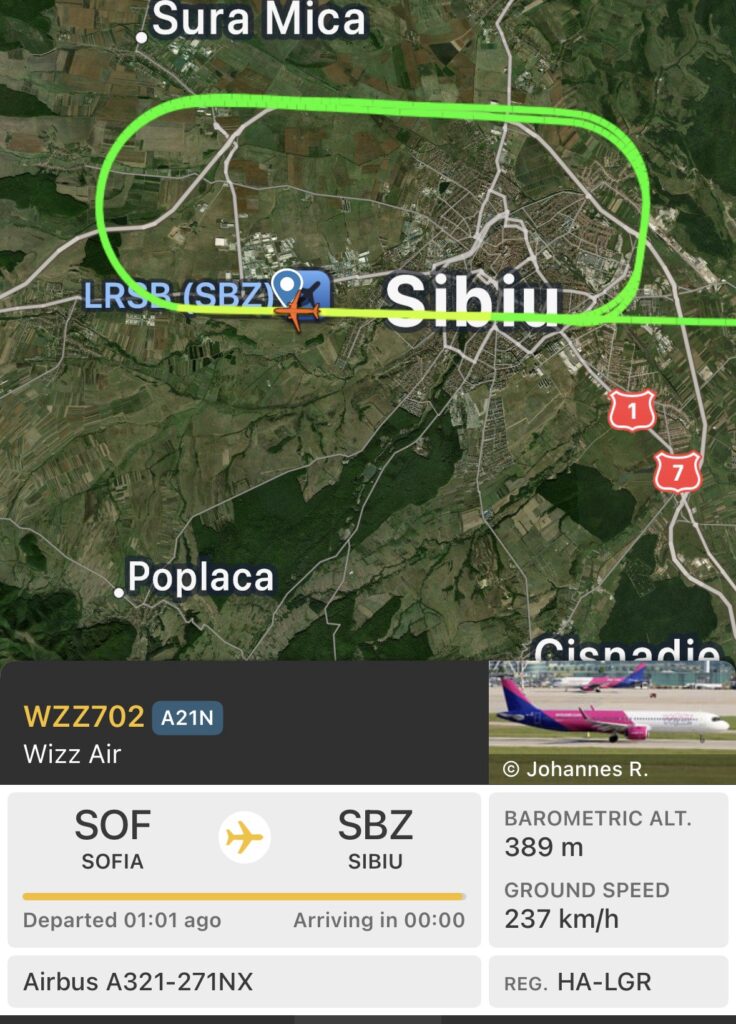The image size is (736, 1024).
Task: Tap the LRSB (SBZ) airport pin on the map
Action: 289,288
